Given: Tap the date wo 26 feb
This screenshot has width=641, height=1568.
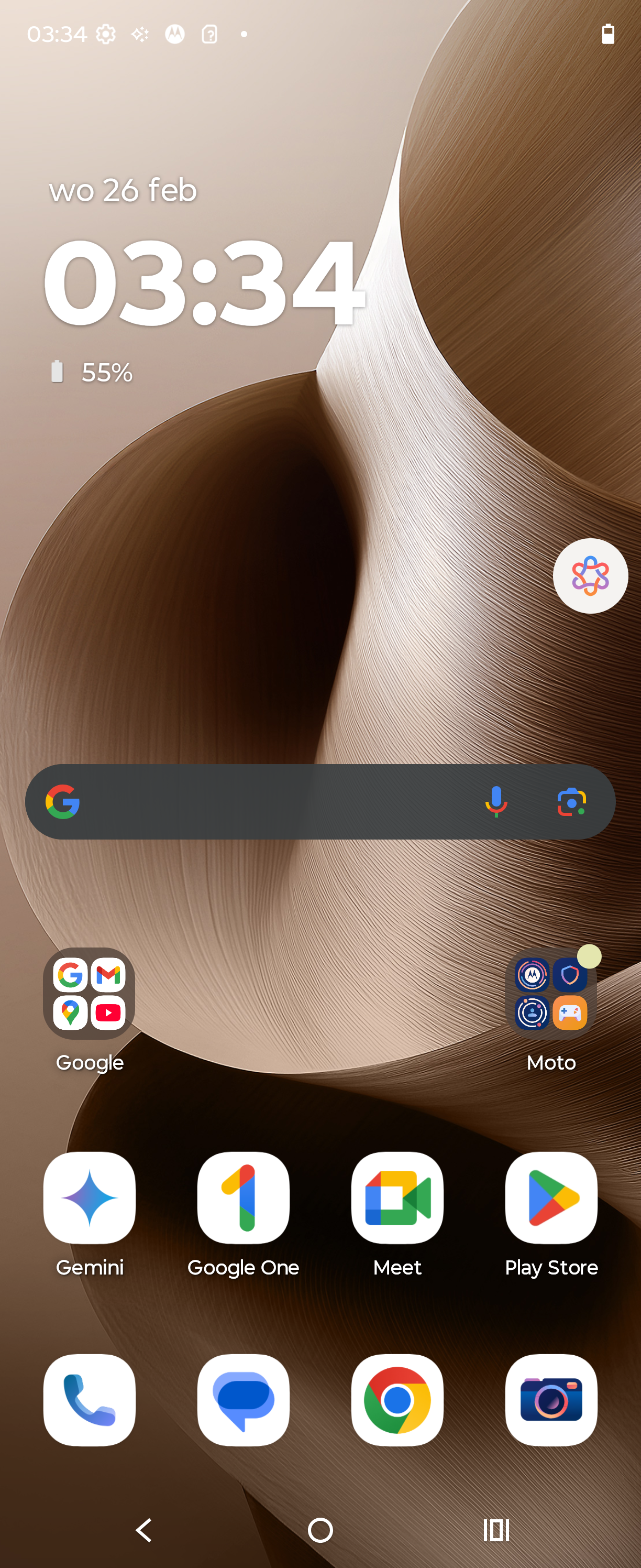Looking at the screenshot, I should tap(123, 191).
